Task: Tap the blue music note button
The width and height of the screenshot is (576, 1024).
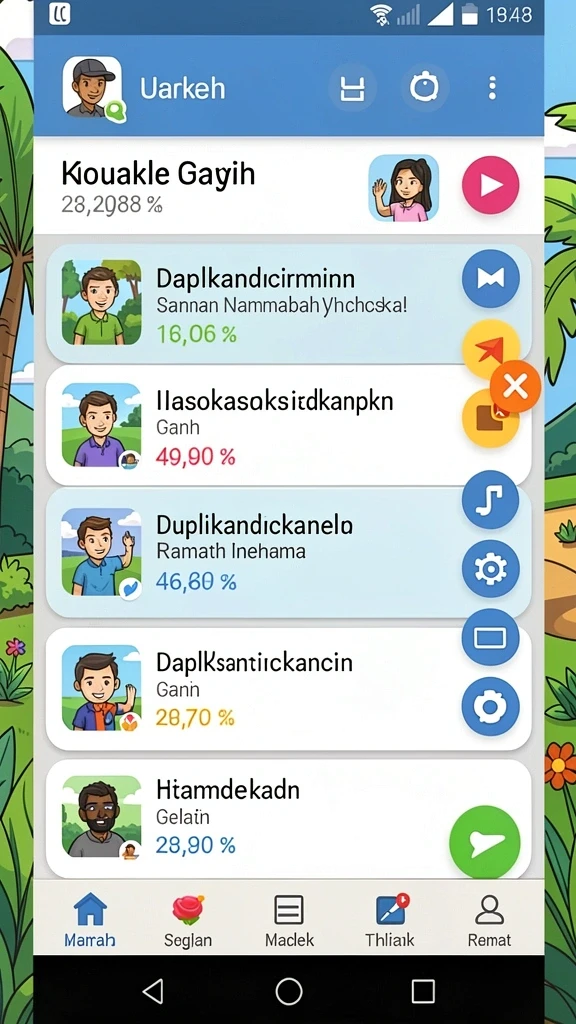Action: tap(490, 500)
